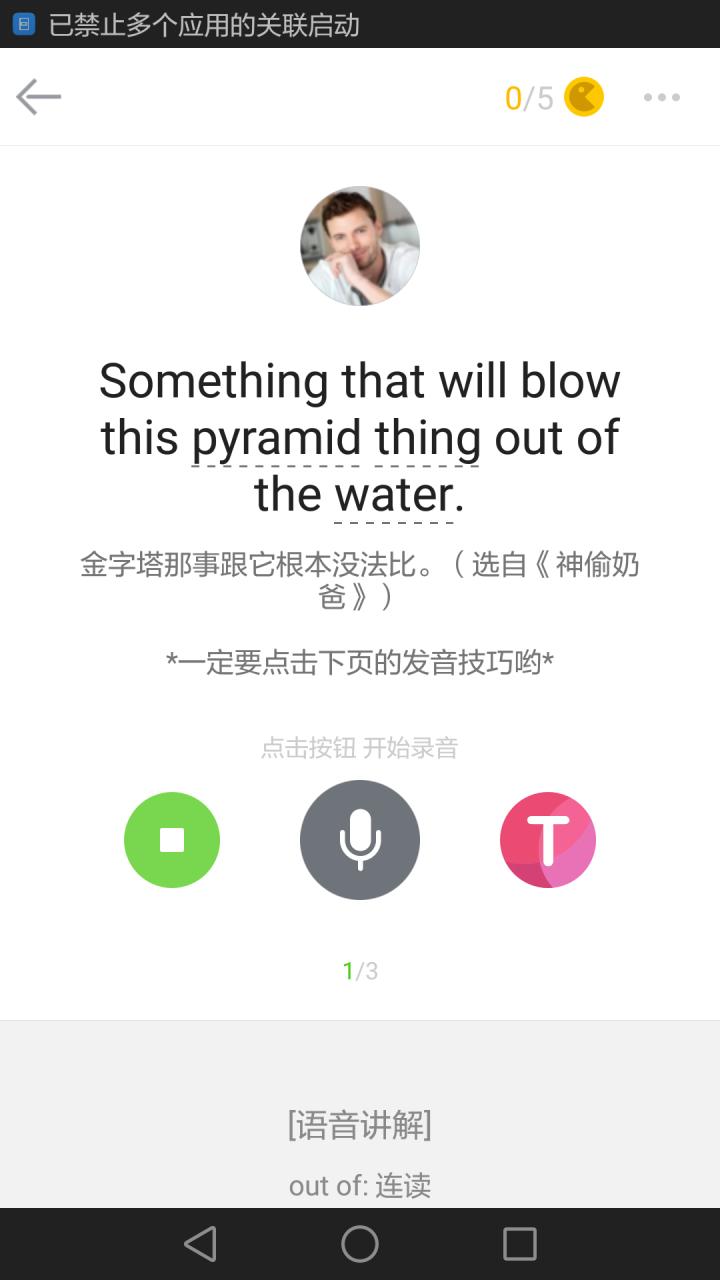Tap the '0/5' score display

528,96
